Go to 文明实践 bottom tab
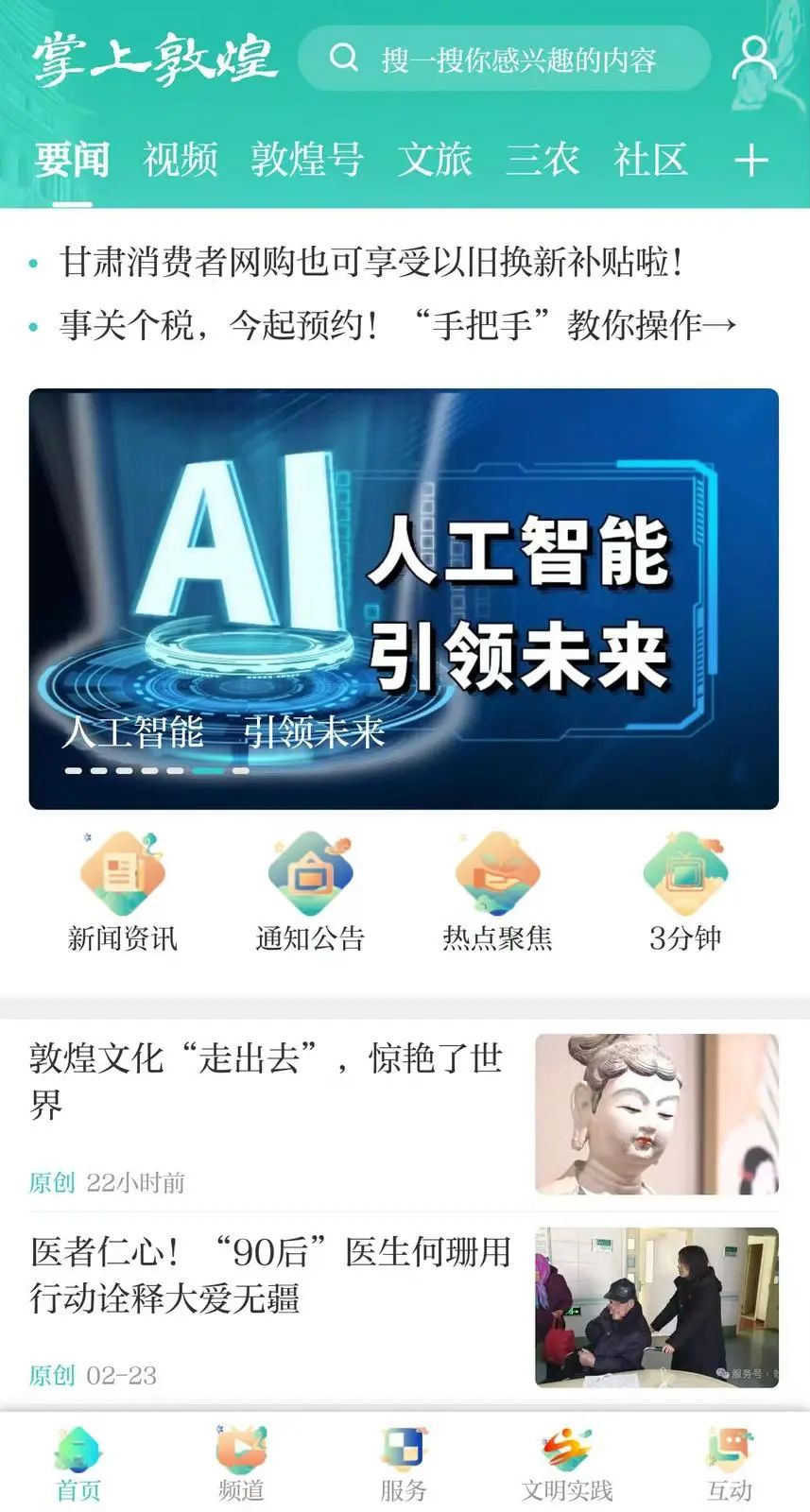810x1512 pixels. click(x=567, y=1463)
